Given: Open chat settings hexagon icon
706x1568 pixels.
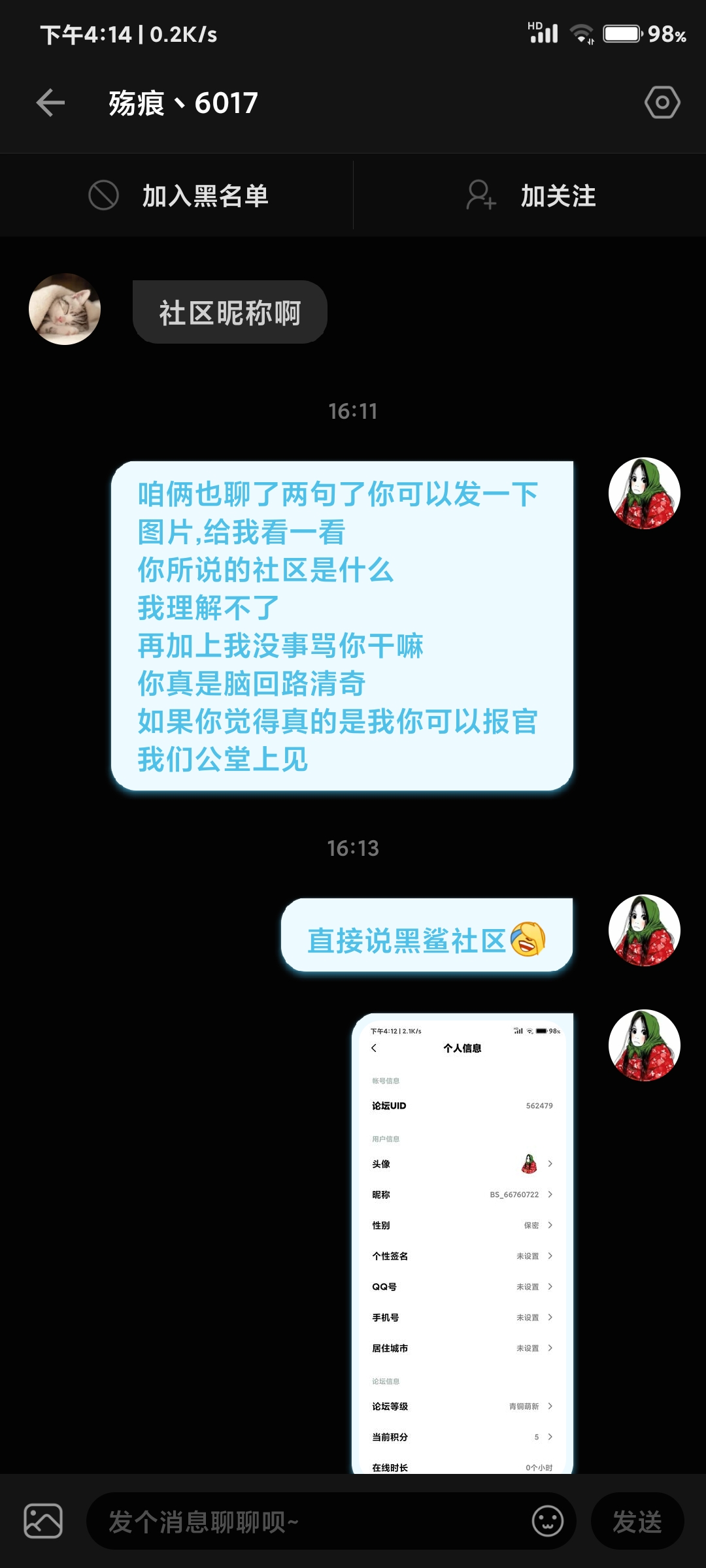Looking at the screenshot, I should tap(662, 103).
